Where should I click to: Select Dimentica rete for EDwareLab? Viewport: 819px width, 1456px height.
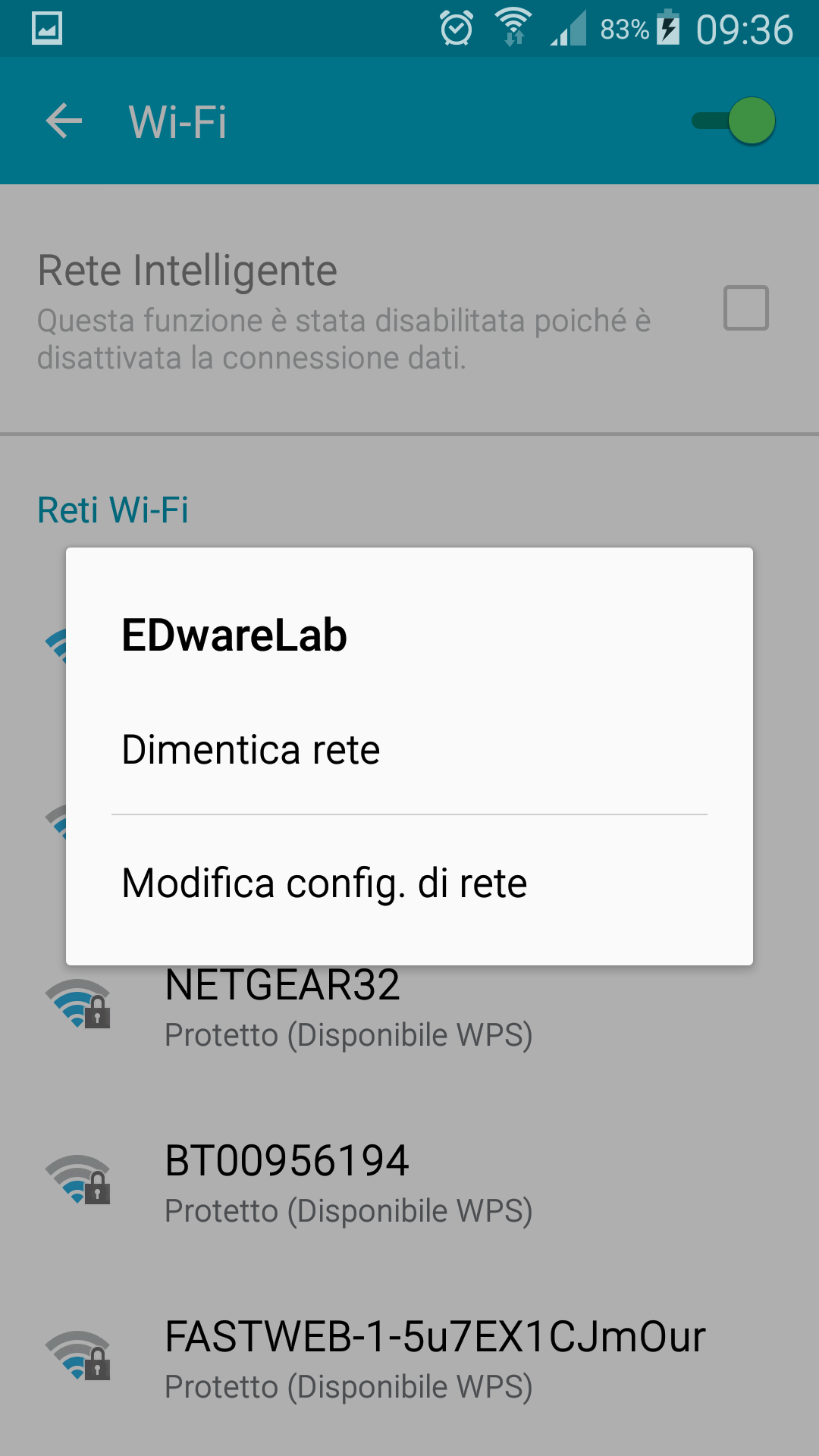pos(409,749)
